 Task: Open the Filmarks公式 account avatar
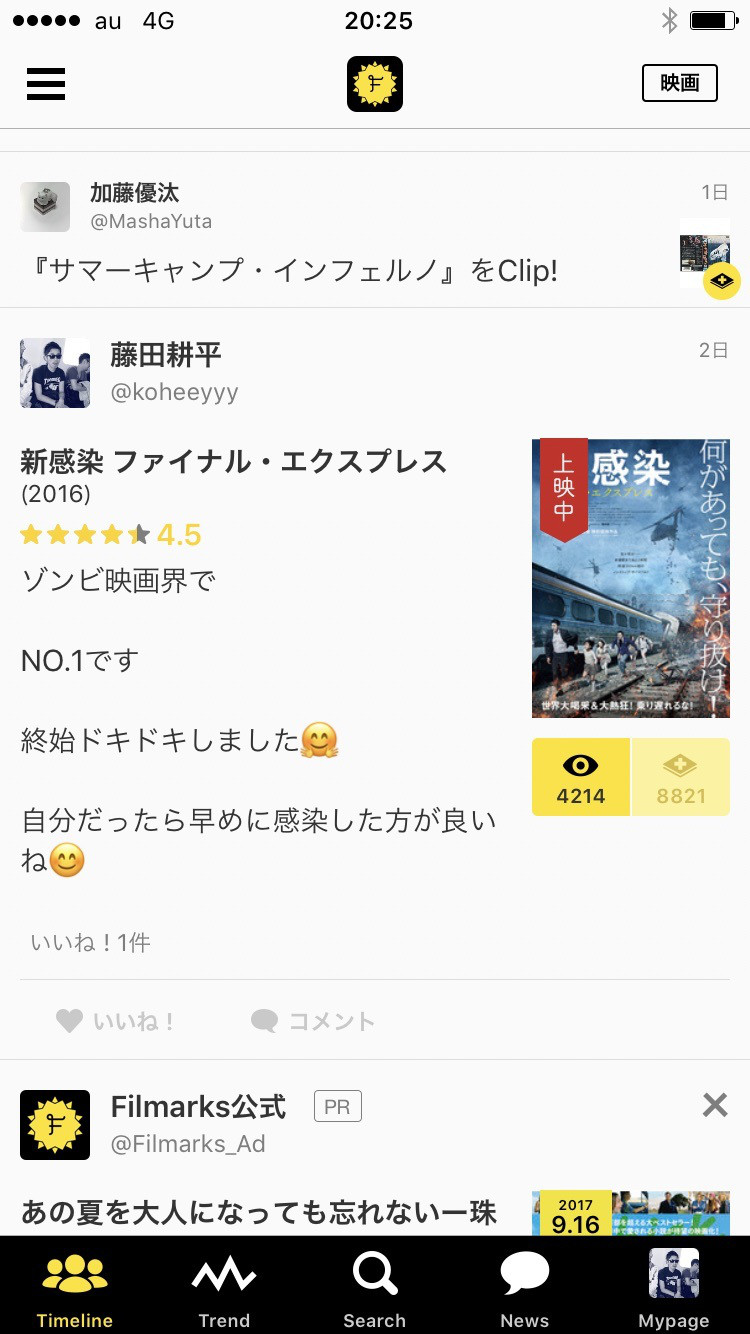tap(55, 1125)
